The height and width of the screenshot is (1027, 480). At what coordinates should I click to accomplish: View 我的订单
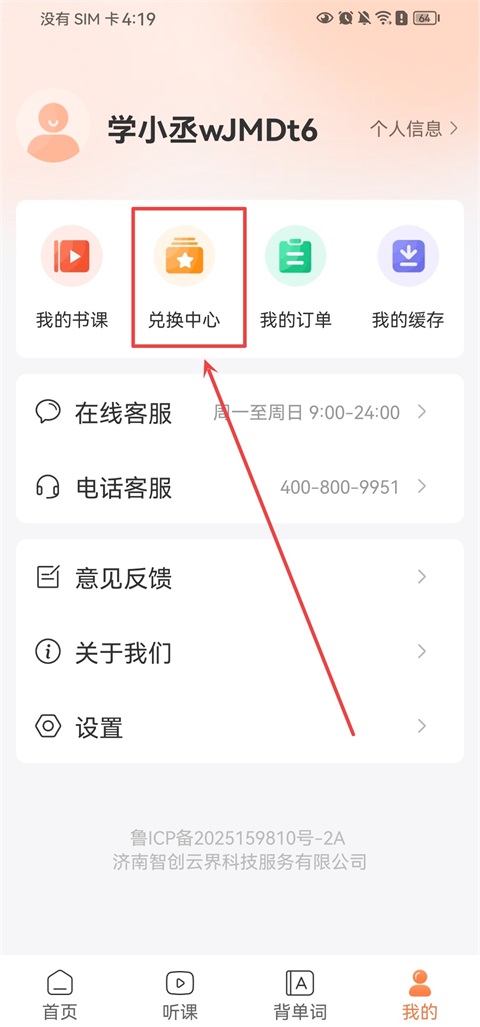296,277
